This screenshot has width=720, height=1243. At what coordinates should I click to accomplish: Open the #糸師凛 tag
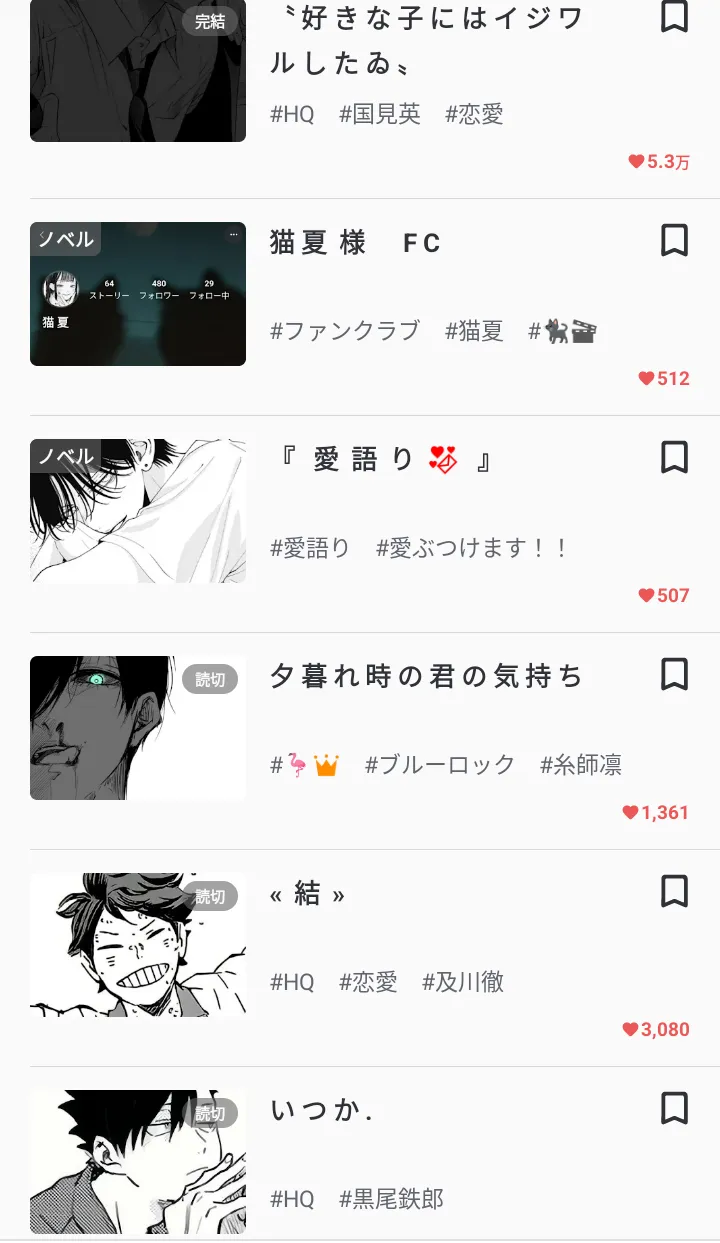[581, 765]
